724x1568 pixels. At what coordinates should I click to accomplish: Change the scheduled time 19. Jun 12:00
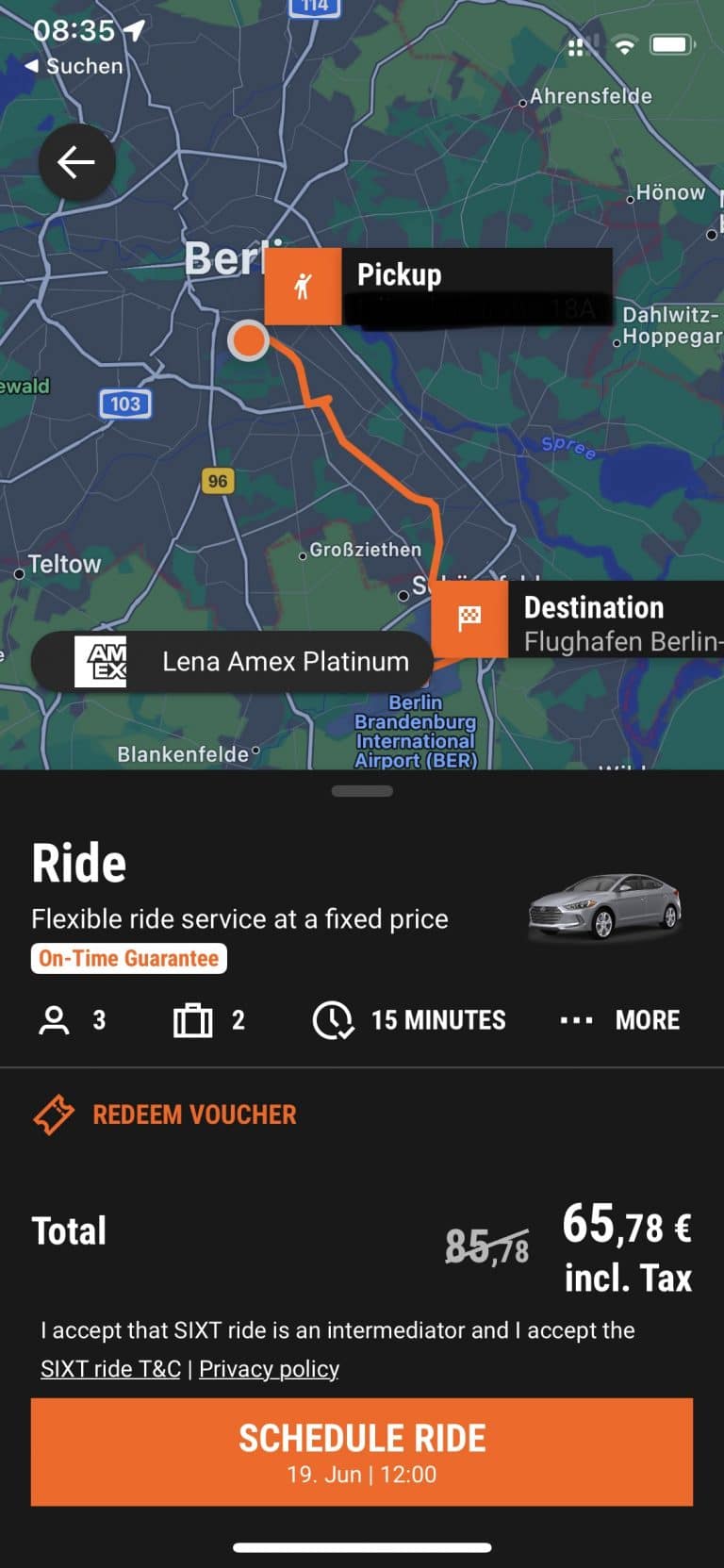click(x=361, y=1474)
